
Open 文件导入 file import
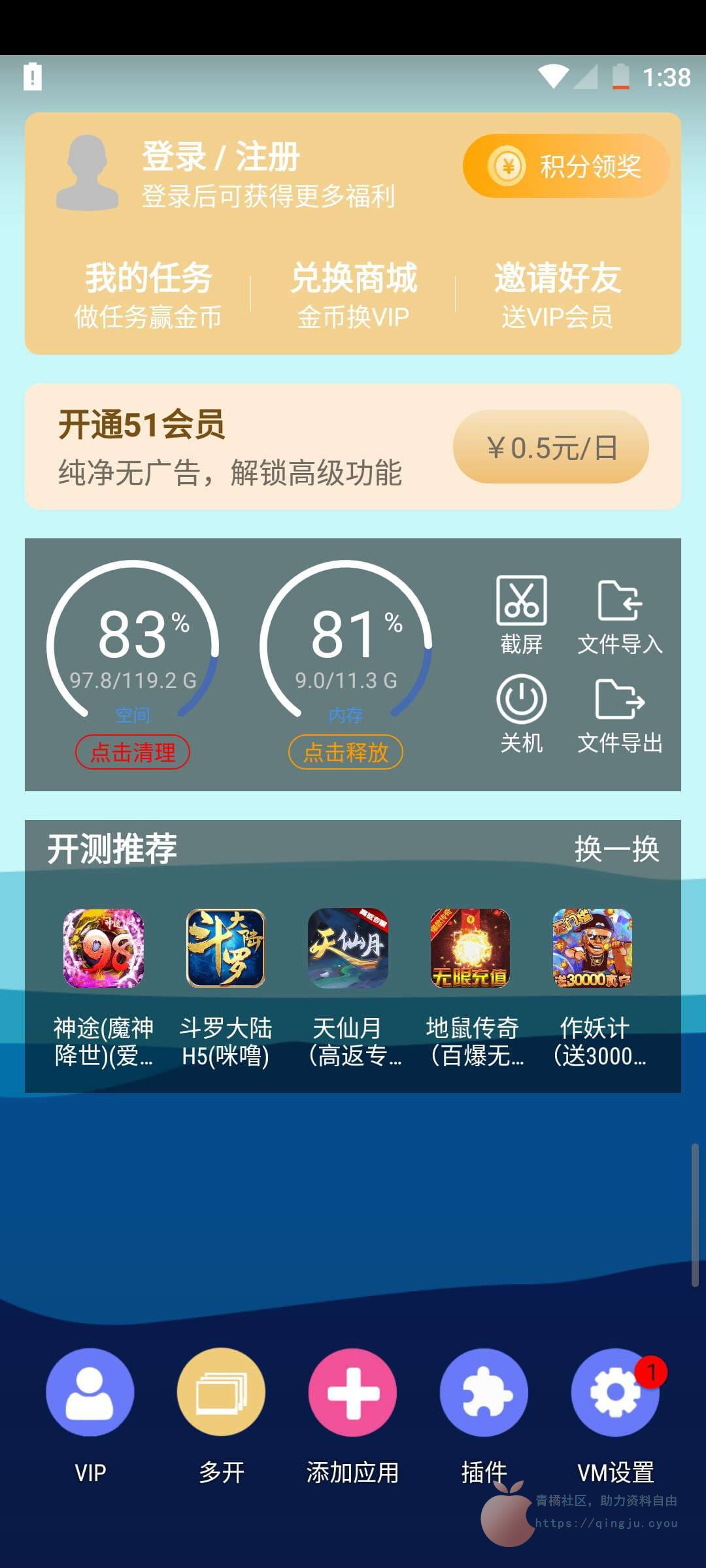[620, 614]
